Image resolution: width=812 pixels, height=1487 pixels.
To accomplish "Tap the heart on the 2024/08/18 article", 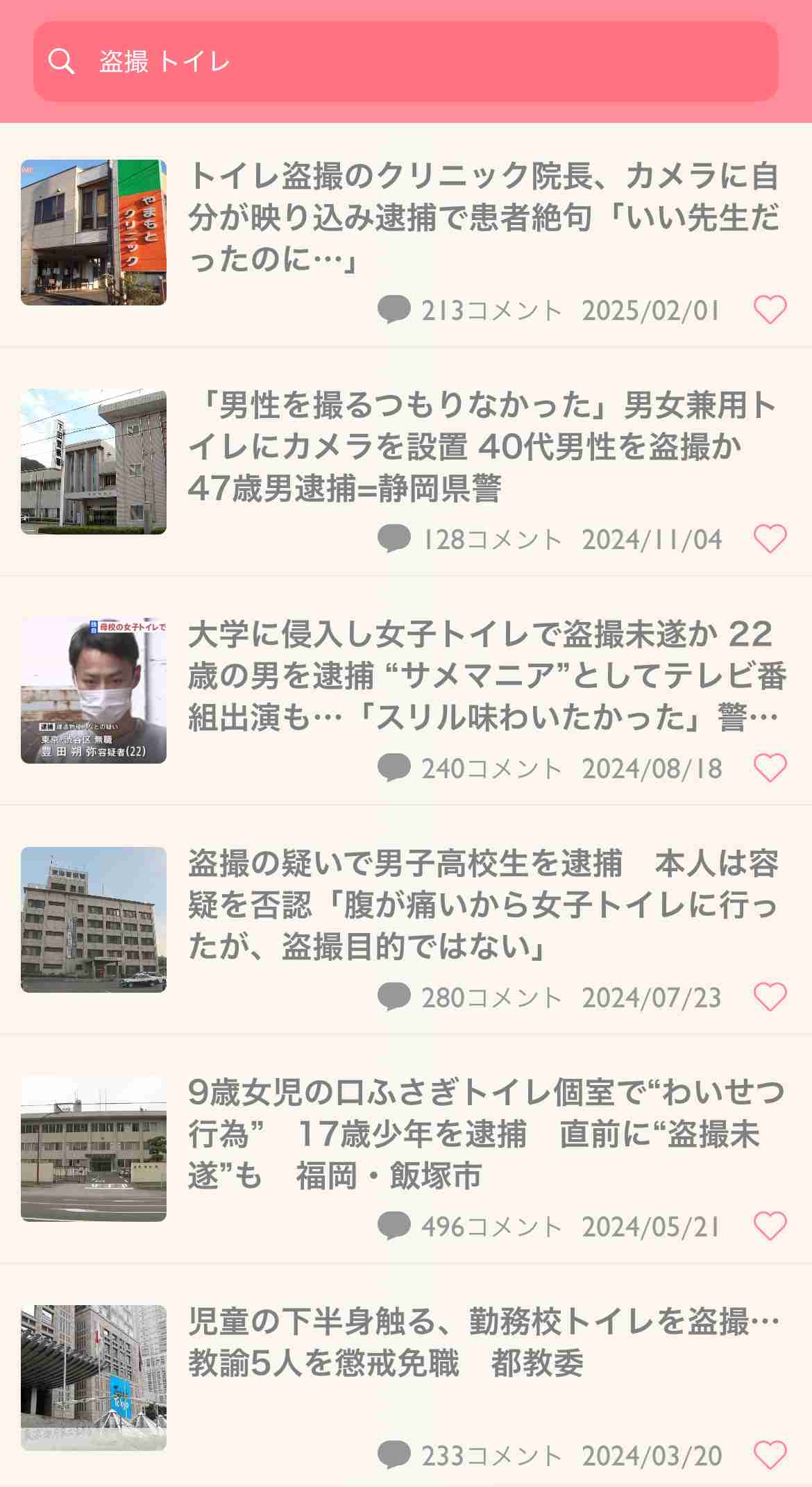I will [770, 768].
